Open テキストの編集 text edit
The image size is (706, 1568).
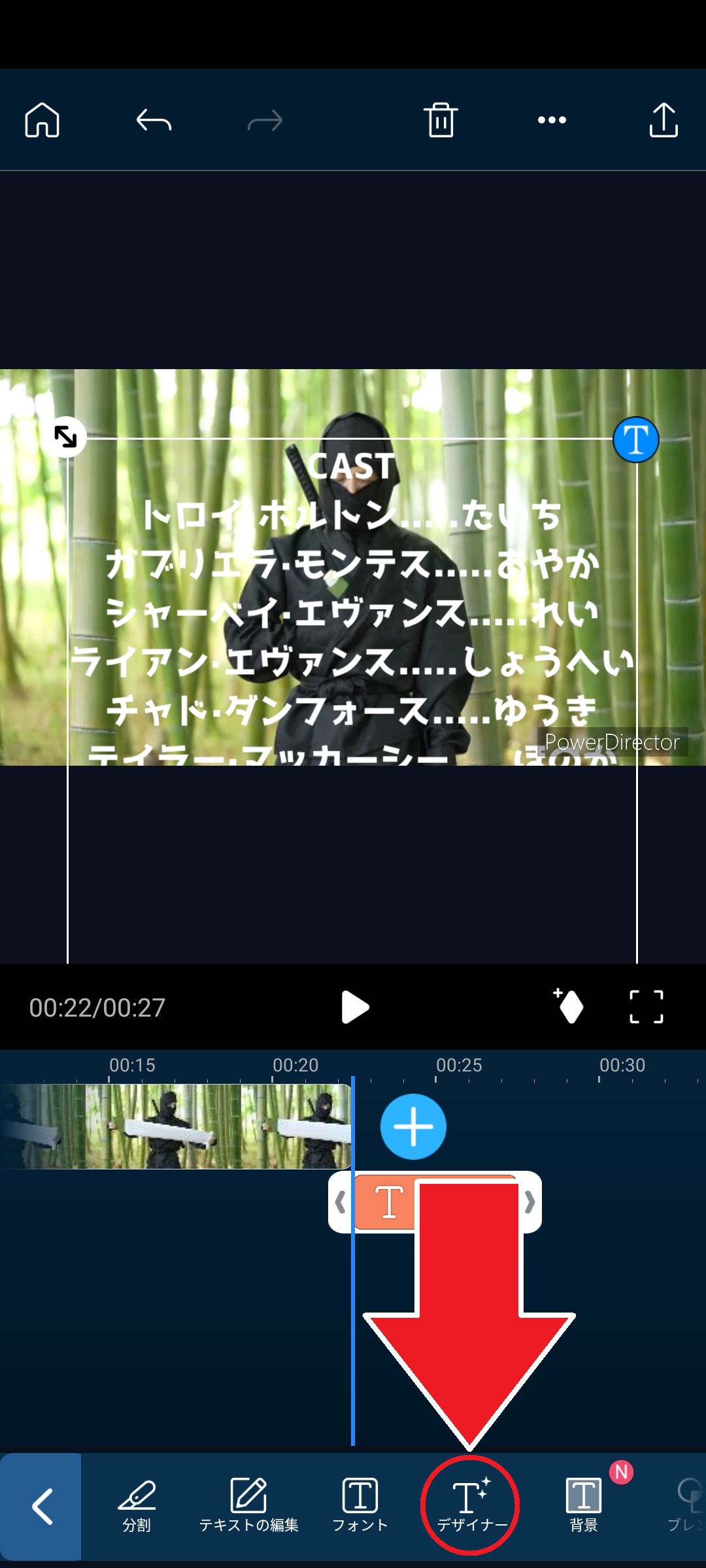[x=248, y=1506]
